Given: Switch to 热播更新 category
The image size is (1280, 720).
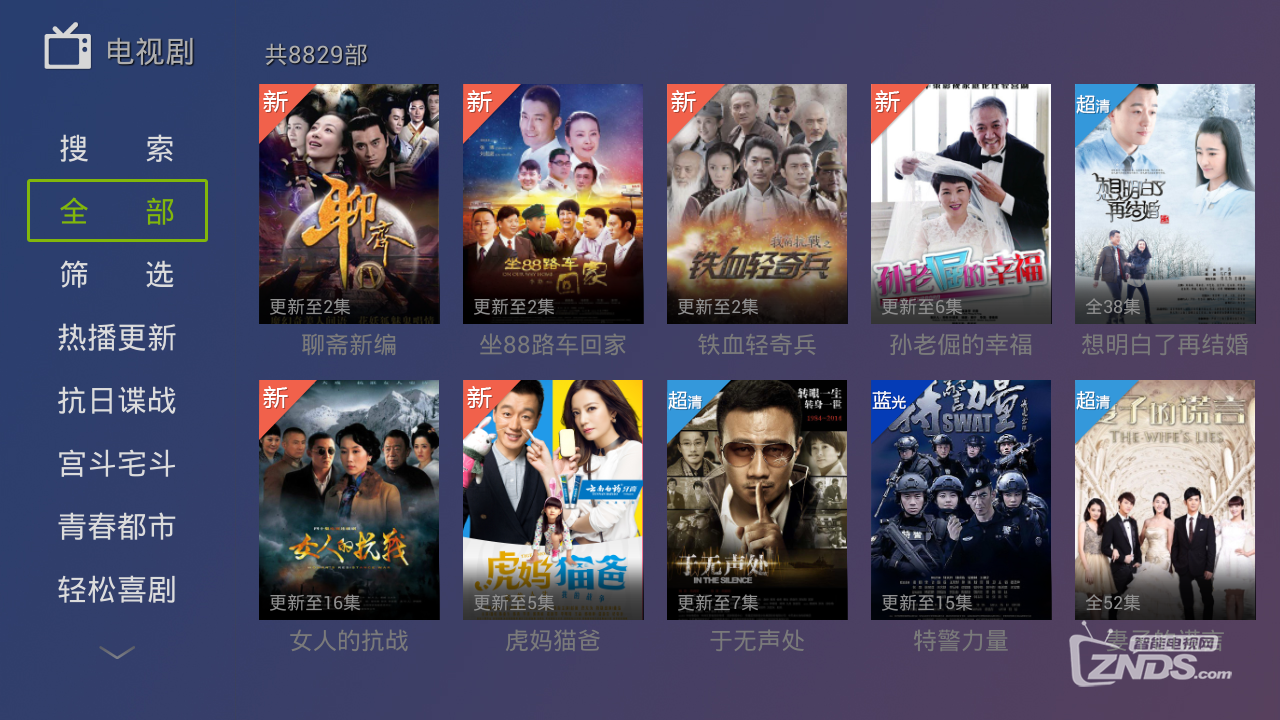Looking at the screenshot, I should coord(117,338).
